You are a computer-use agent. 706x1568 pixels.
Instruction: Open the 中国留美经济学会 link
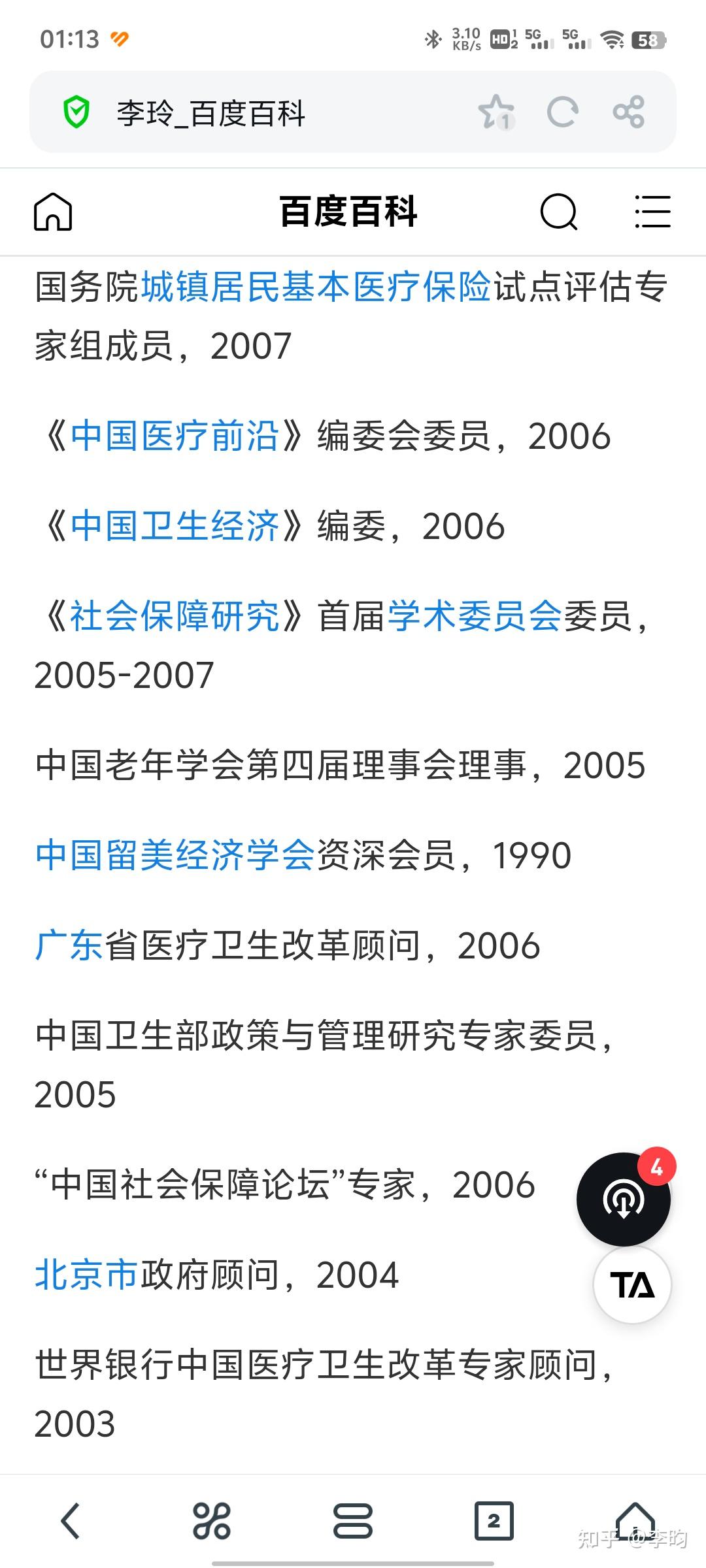[175, 855]
